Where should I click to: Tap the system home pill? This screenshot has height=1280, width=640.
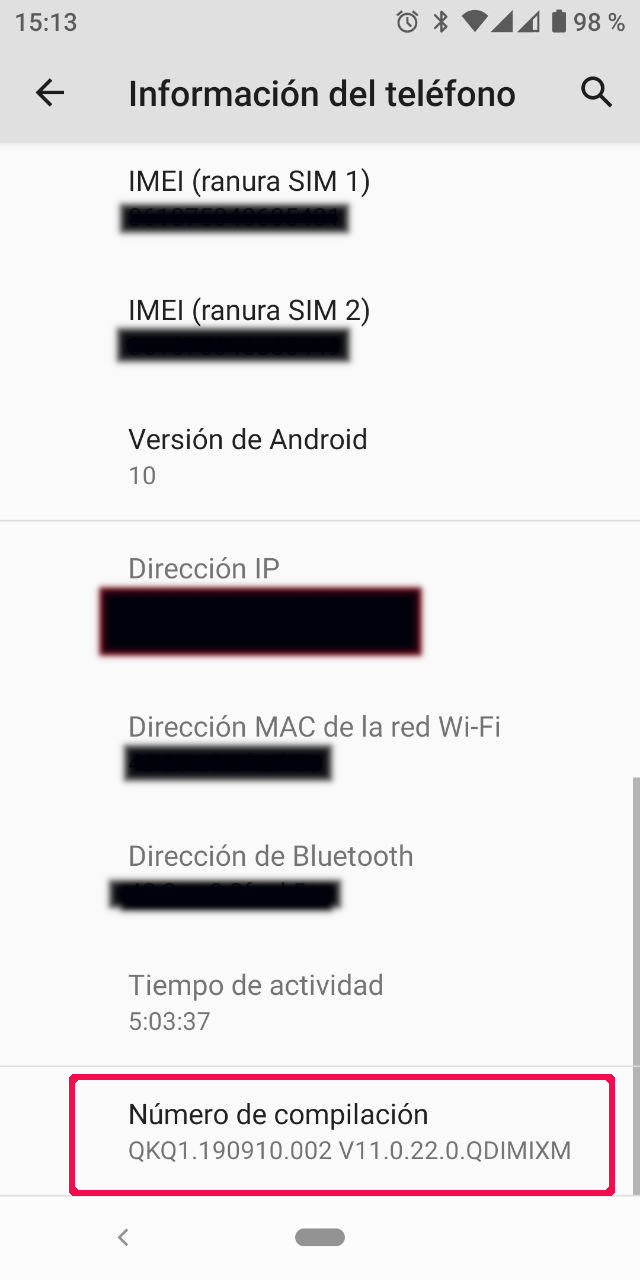click(x=319, y=1237)
